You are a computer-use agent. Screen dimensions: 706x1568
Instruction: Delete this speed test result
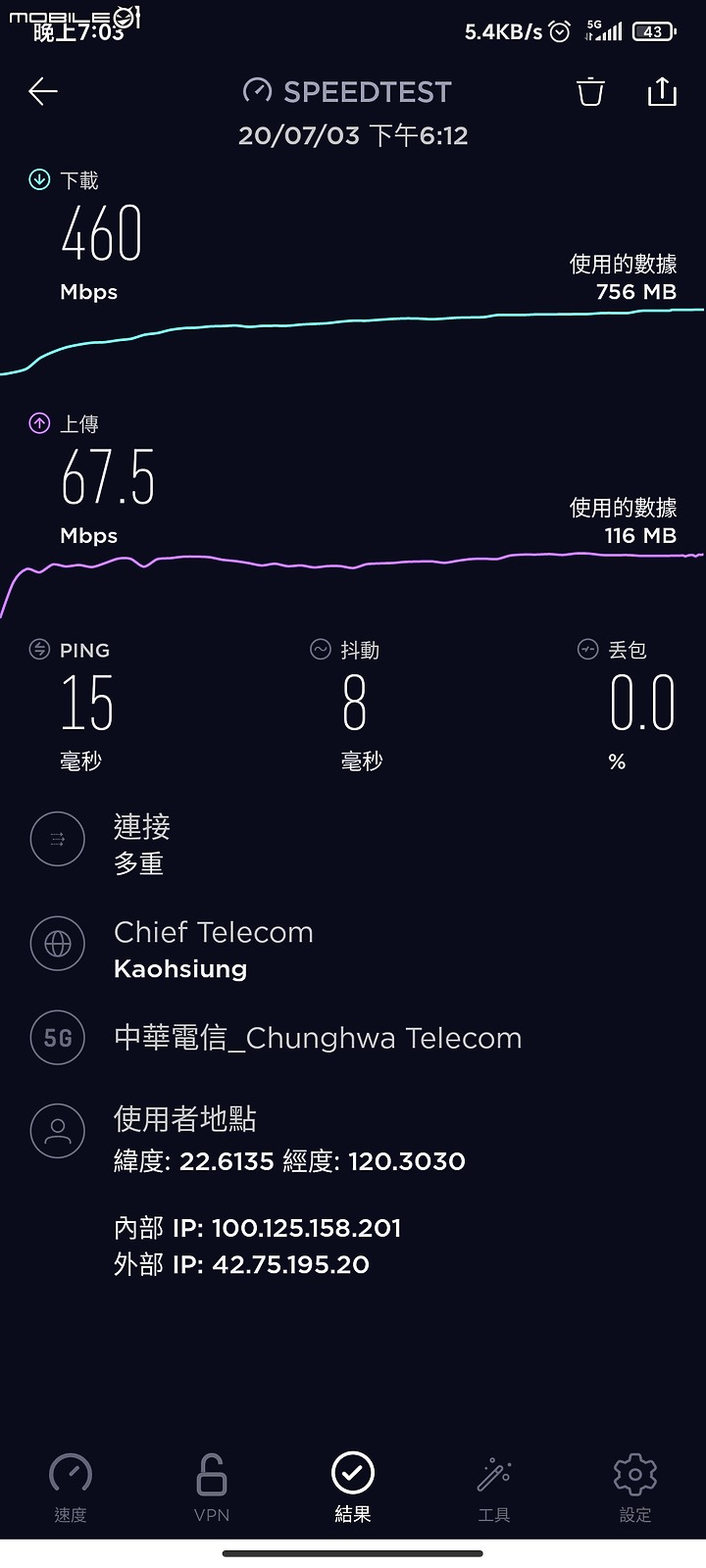(590, 92)
